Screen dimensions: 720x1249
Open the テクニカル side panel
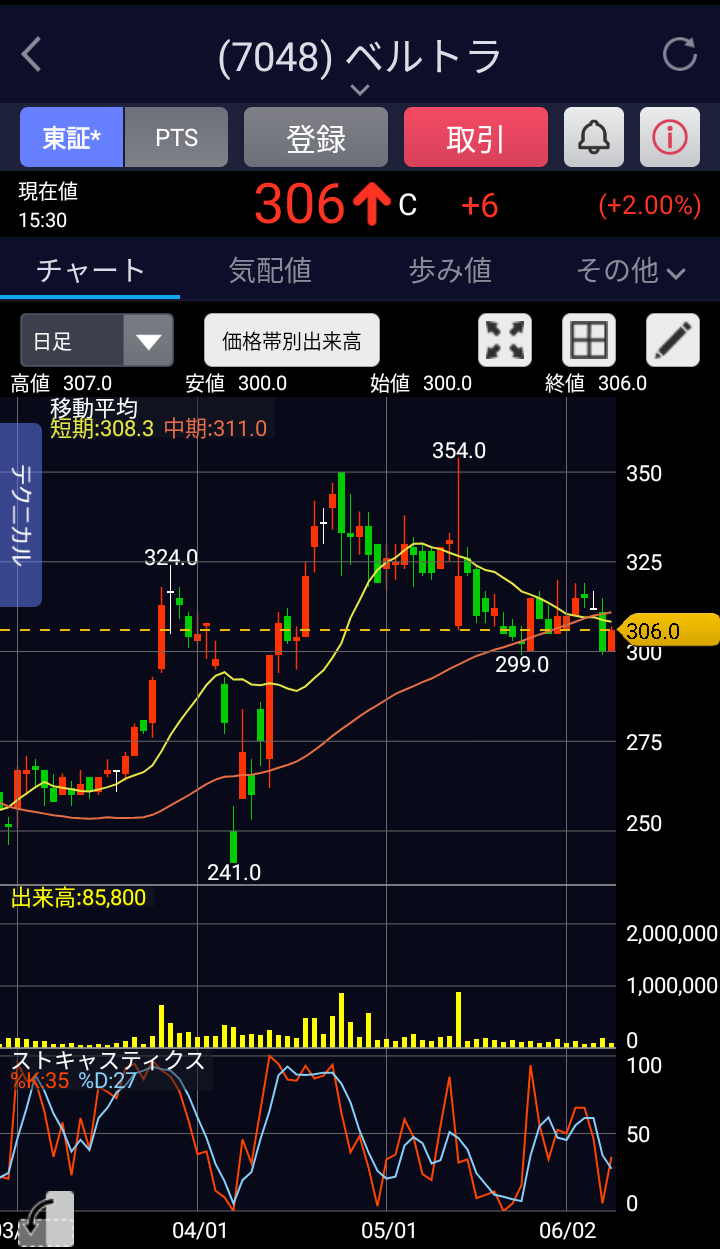tap(21, 515)
